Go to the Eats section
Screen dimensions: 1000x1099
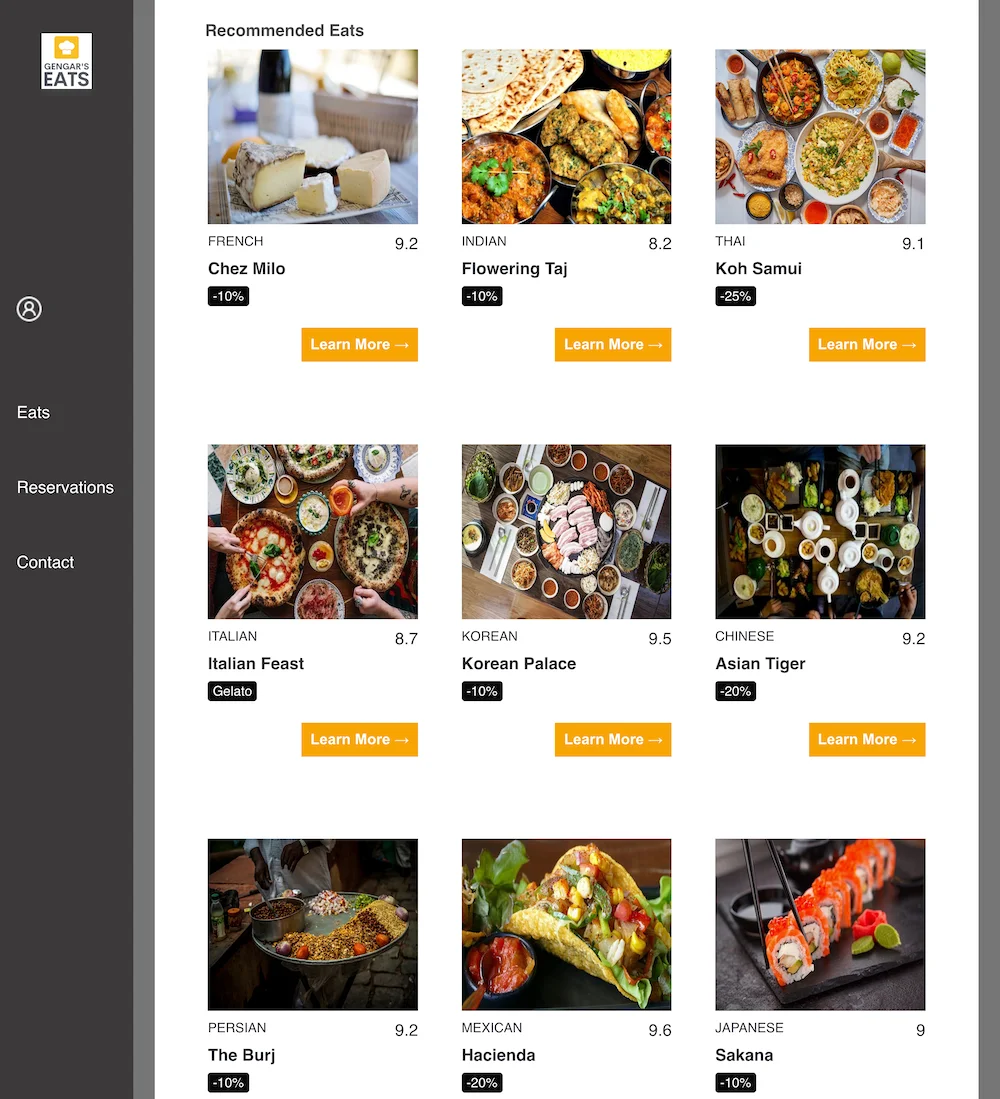coord(33,412)
